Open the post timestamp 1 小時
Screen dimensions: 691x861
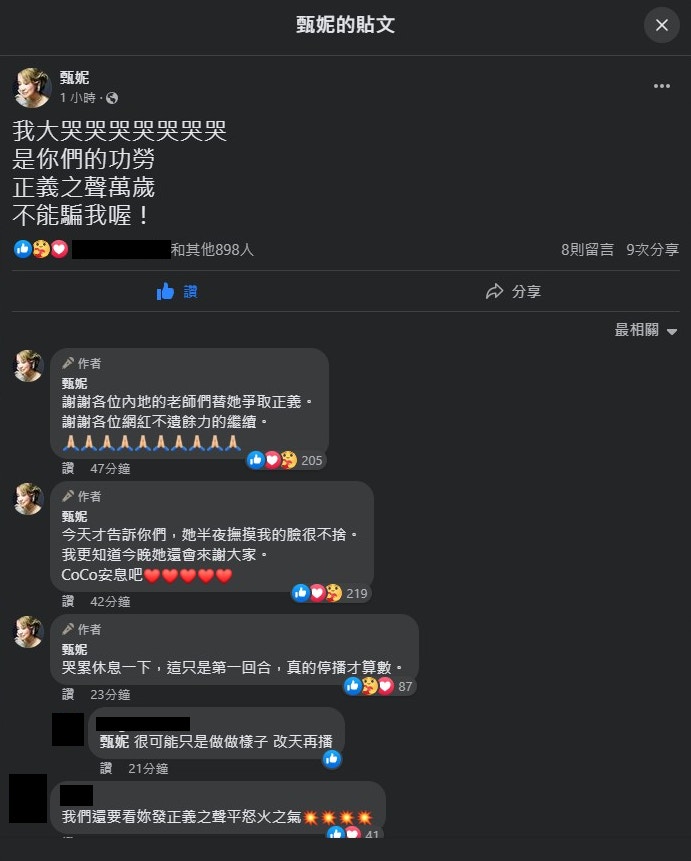[x=78, y=98]
